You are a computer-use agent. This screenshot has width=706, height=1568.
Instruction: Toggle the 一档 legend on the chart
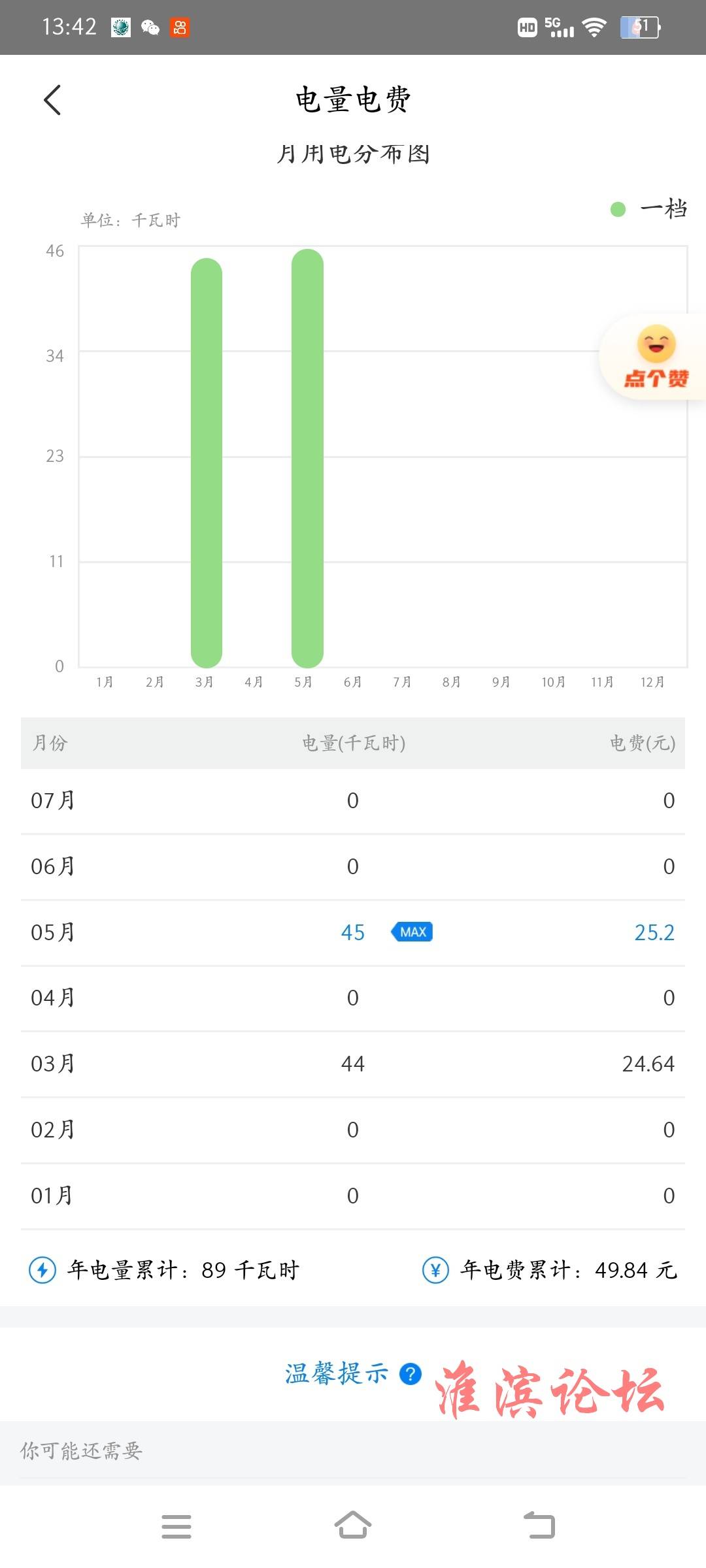click(648, 209)
